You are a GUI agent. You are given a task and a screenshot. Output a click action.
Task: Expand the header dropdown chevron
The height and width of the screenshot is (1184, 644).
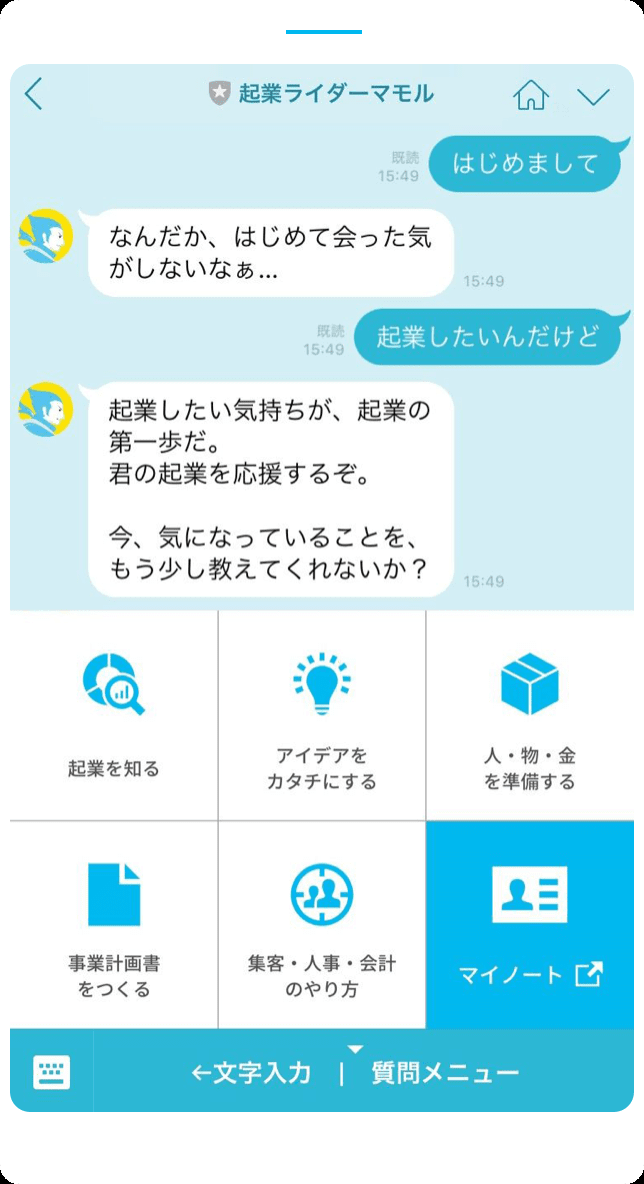coord(593,97)
